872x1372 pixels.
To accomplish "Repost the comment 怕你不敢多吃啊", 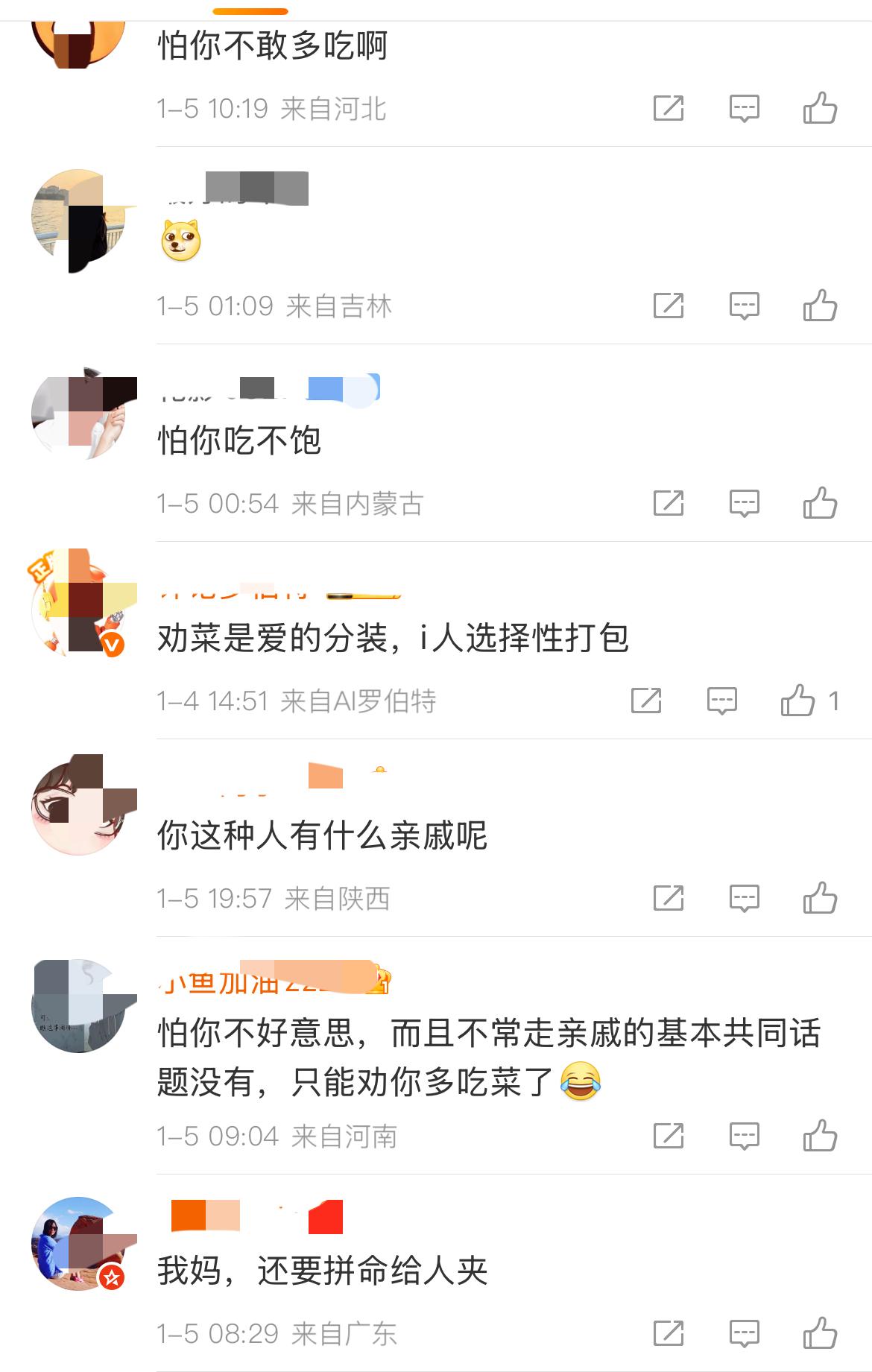I will click(668, 109).
